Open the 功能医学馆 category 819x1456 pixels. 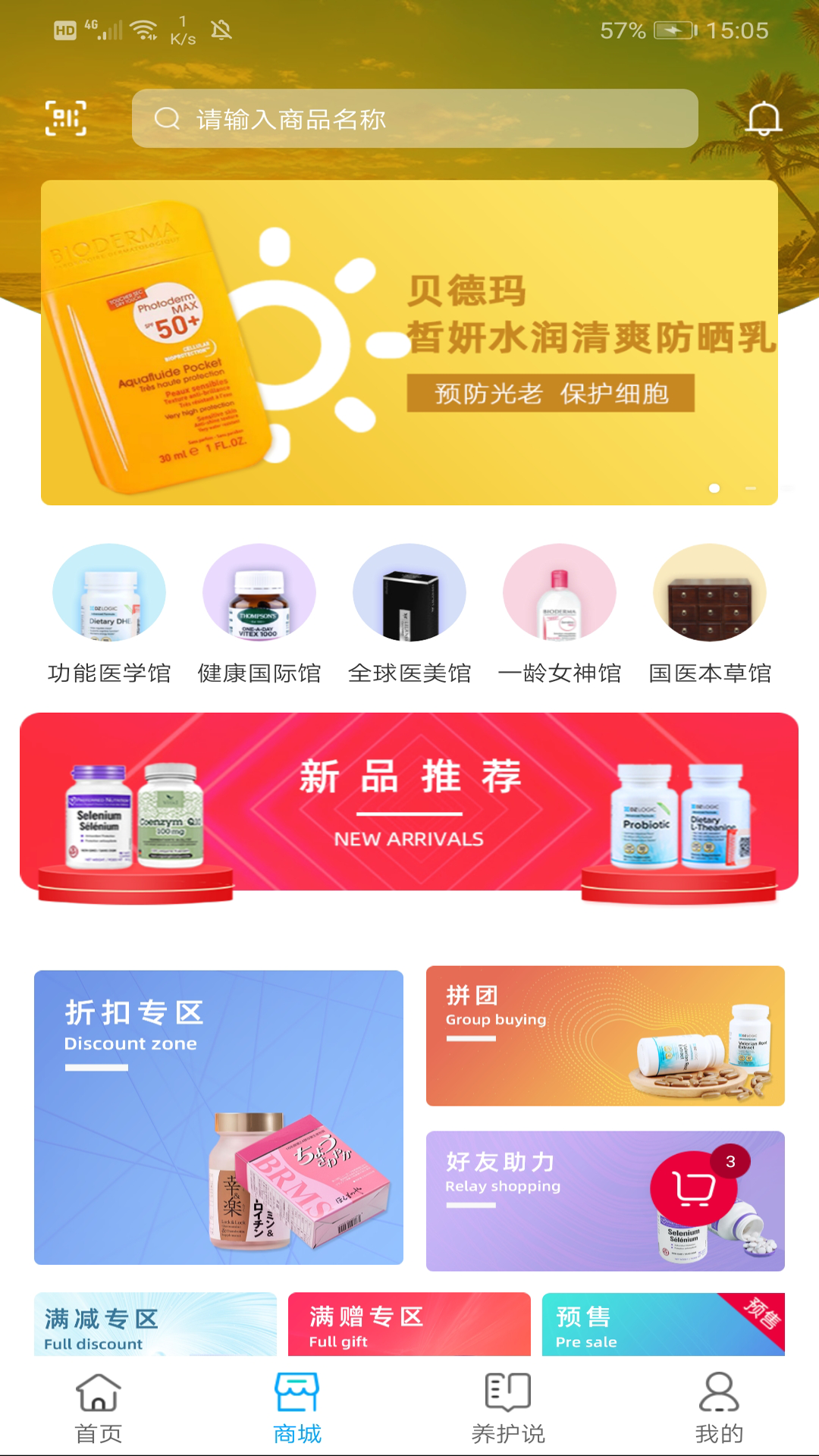pyautogui.click(x=109, y=614)
